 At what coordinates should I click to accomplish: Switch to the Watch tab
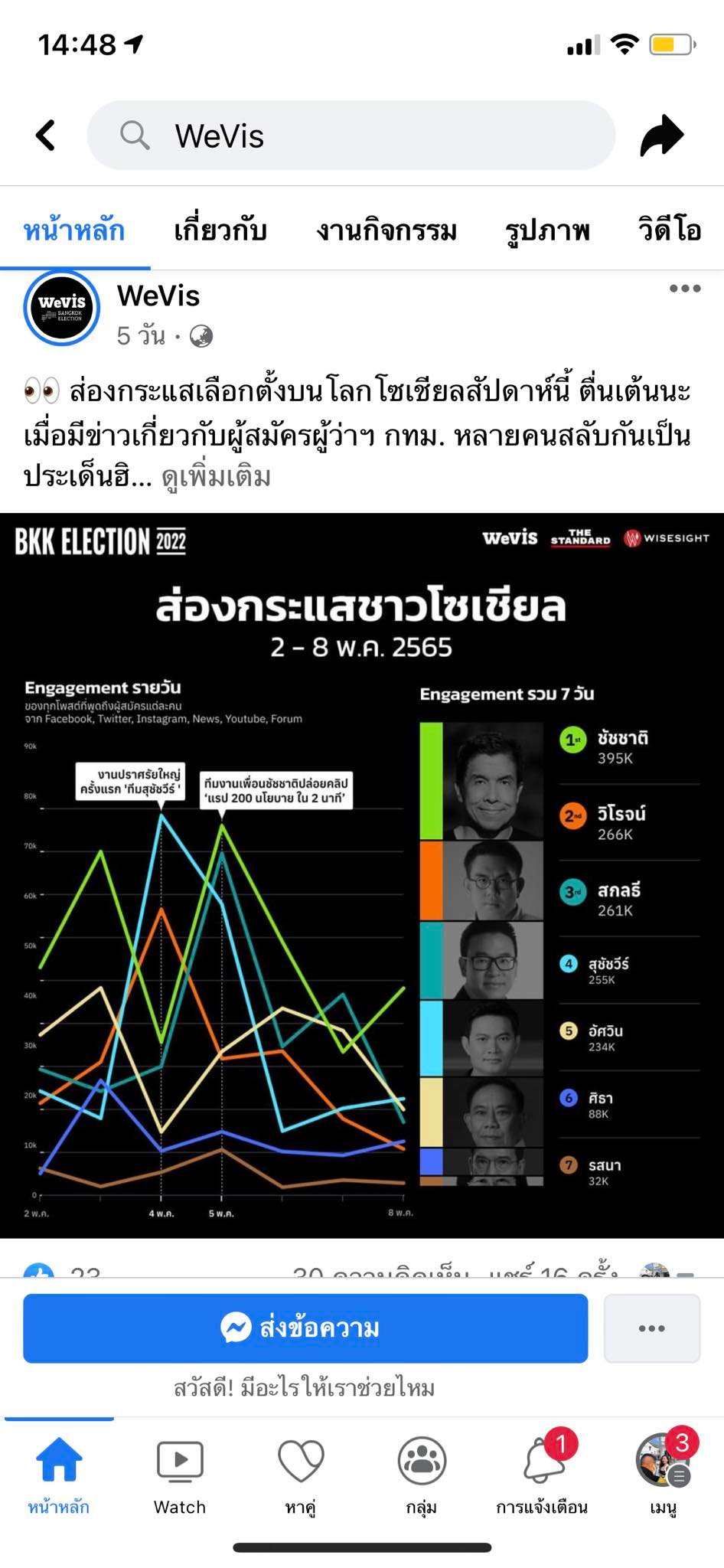180,1474
